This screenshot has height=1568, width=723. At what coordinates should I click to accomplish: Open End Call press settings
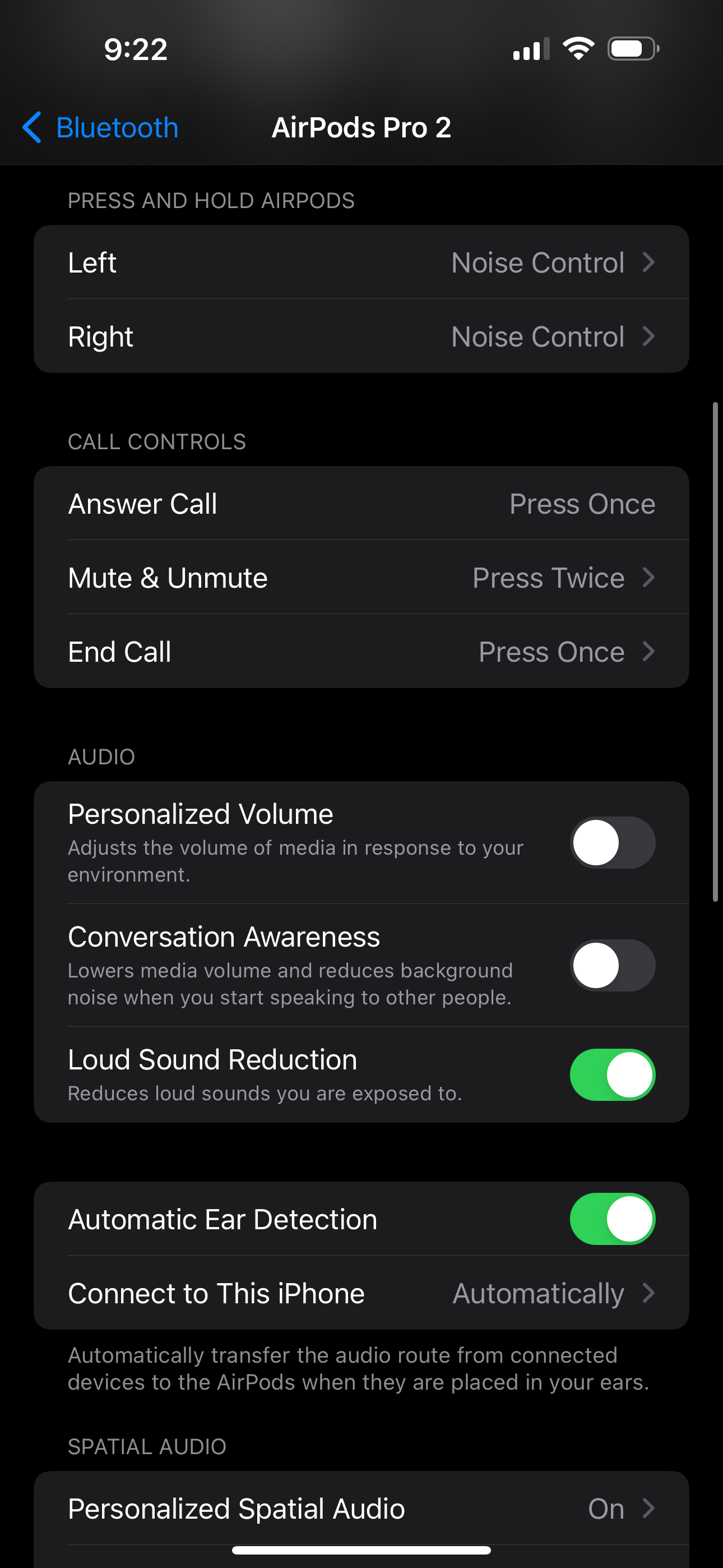click(x=361, y=651)
